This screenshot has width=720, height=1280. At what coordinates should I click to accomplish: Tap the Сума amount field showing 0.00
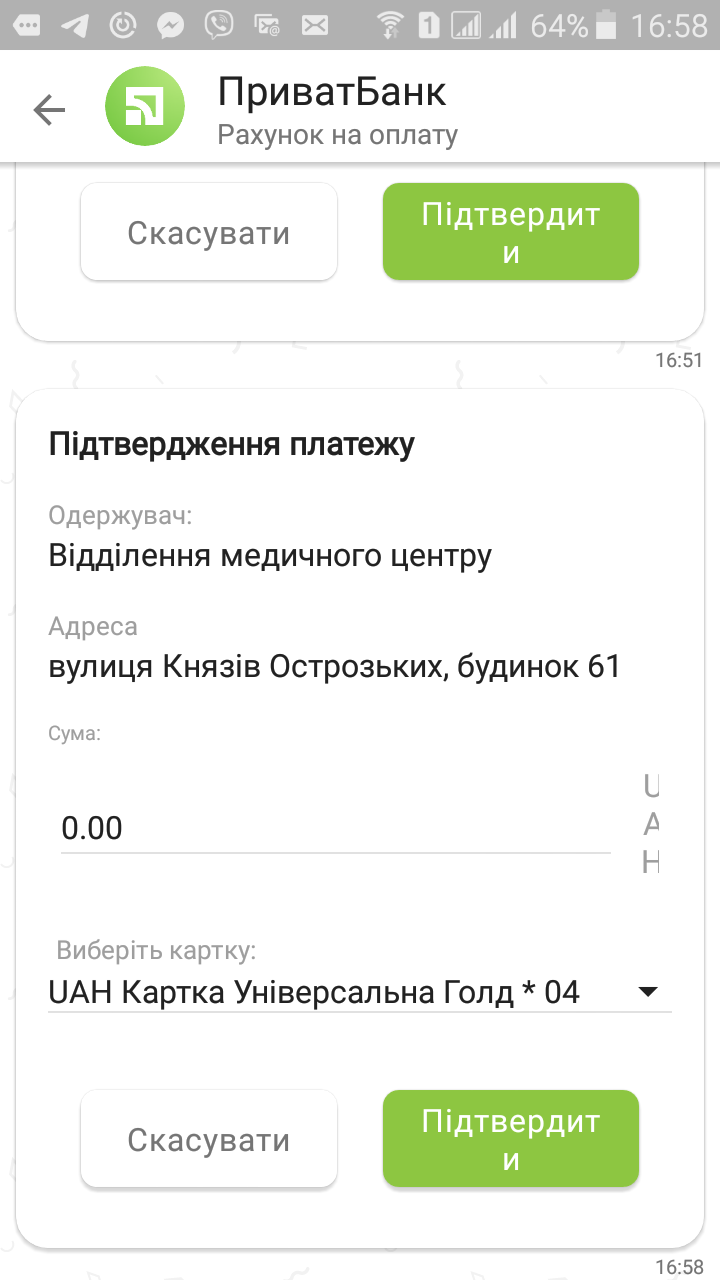pyautogui.click(x=336, y=828)
